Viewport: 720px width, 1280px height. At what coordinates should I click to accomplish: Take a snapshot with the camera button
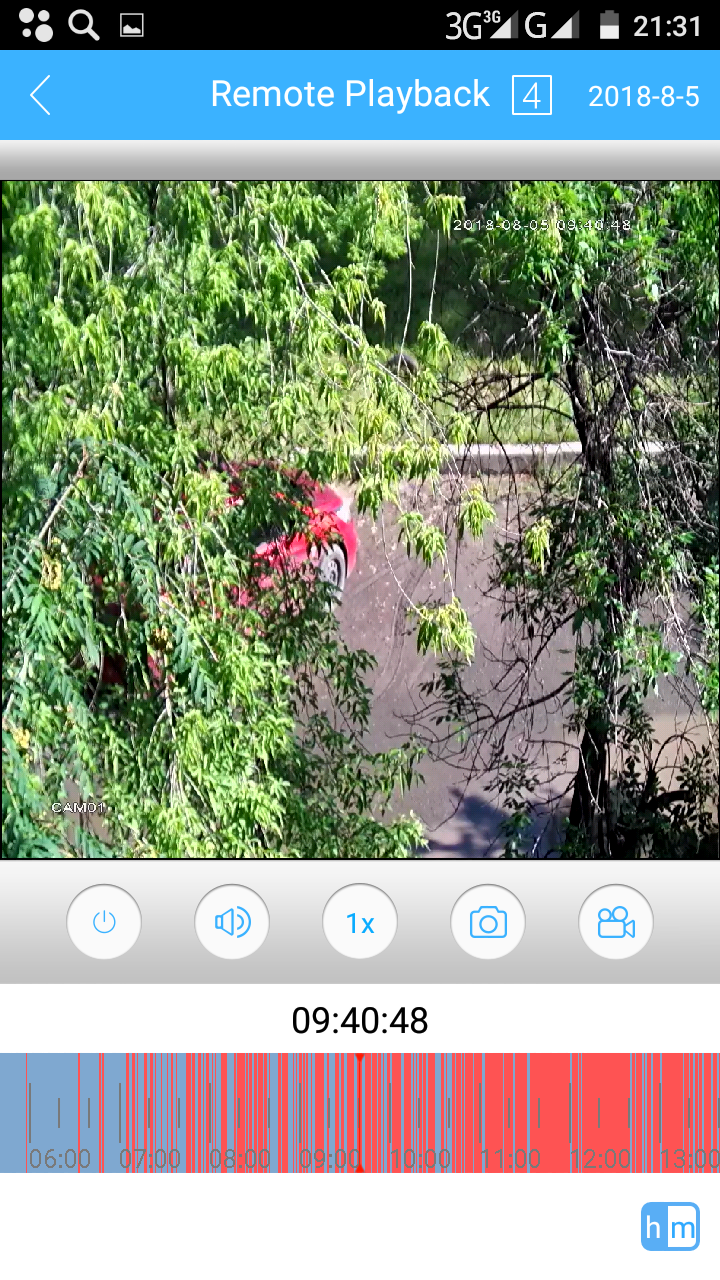click(488, 922)
